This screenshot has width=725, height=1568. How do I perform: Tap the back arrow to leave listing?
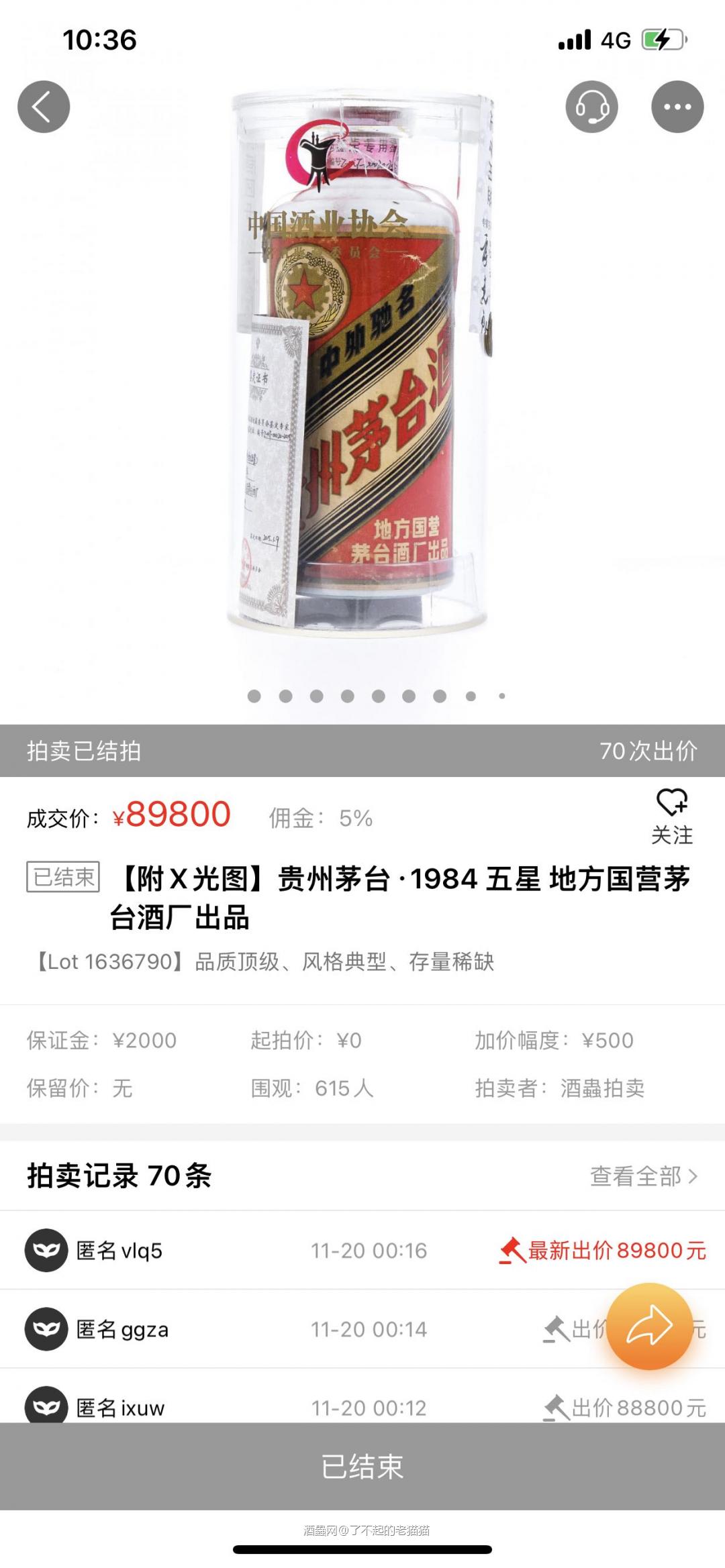[x=43, y=105]
